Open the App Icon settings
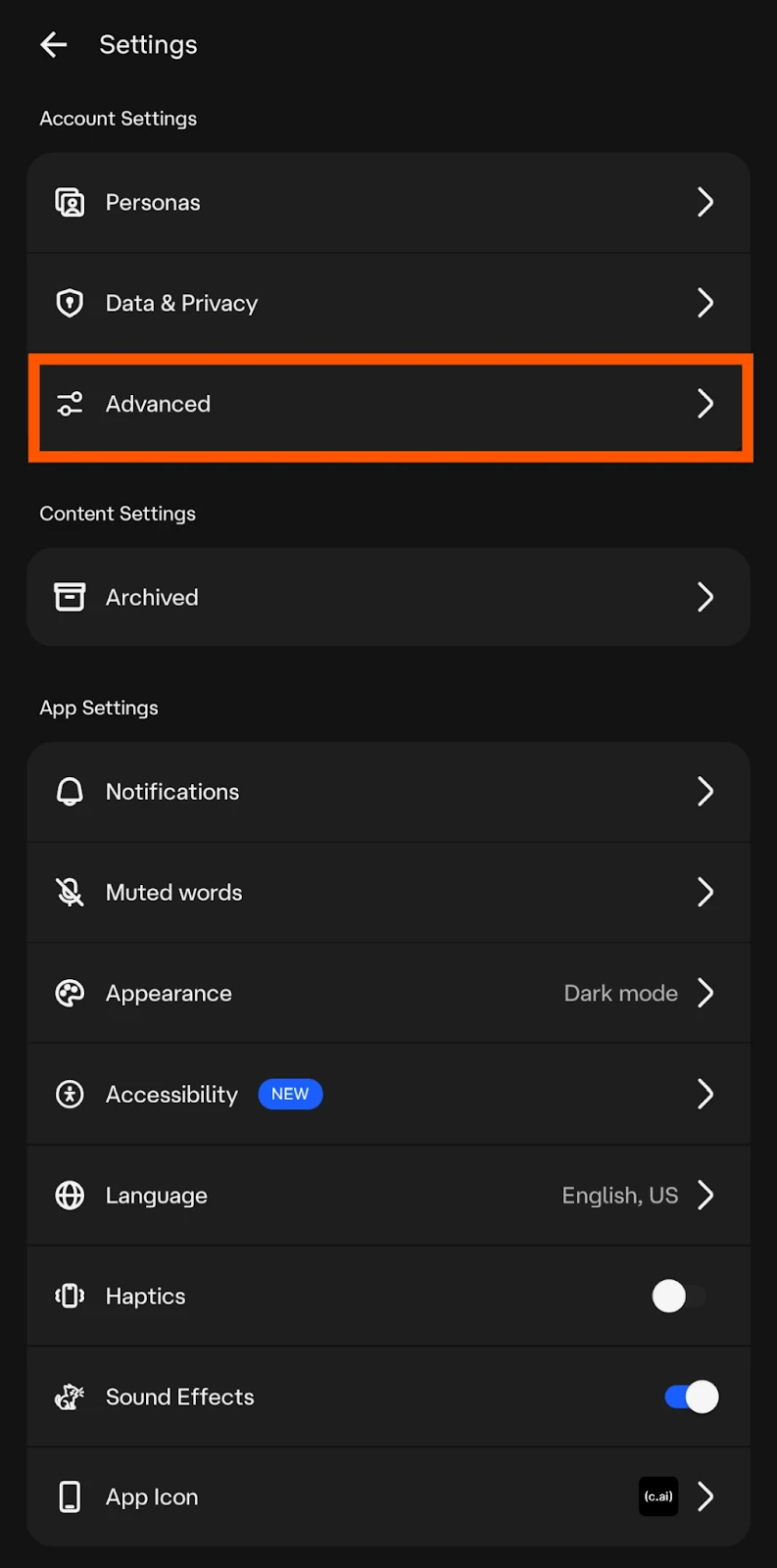 pyautogui.click(x=388, y=1496)
